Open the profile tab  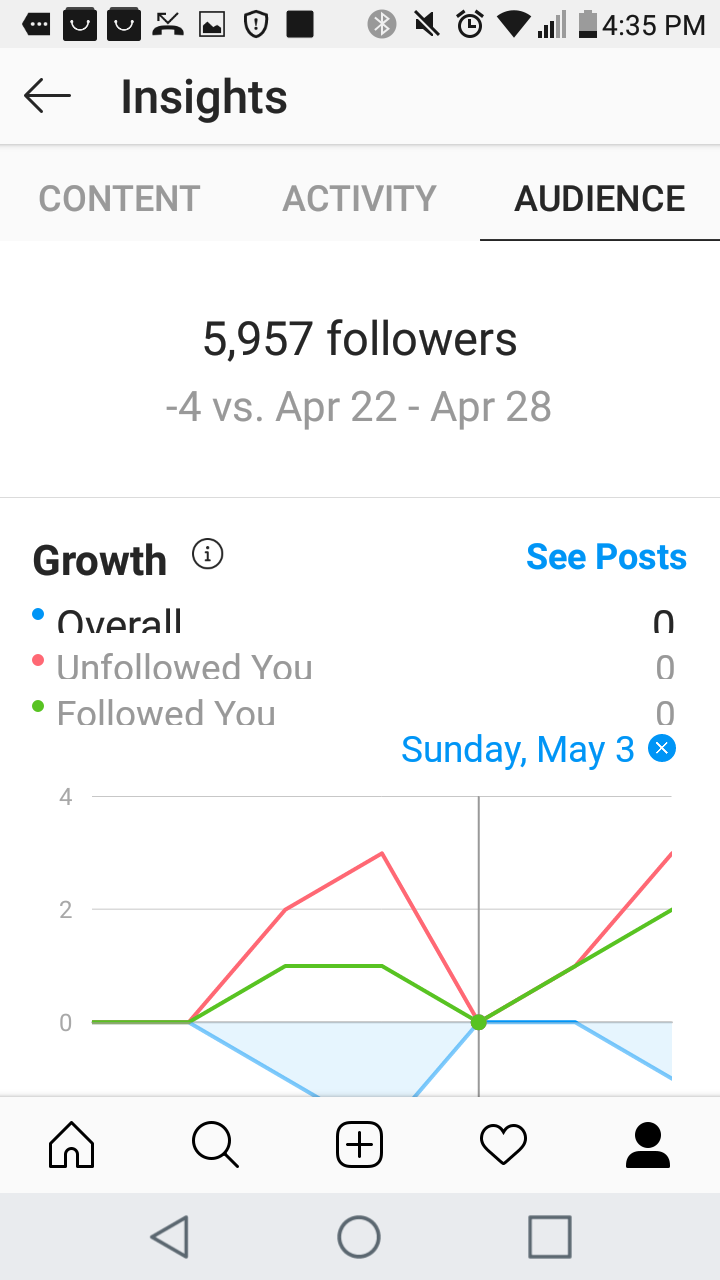(647, 1144)
